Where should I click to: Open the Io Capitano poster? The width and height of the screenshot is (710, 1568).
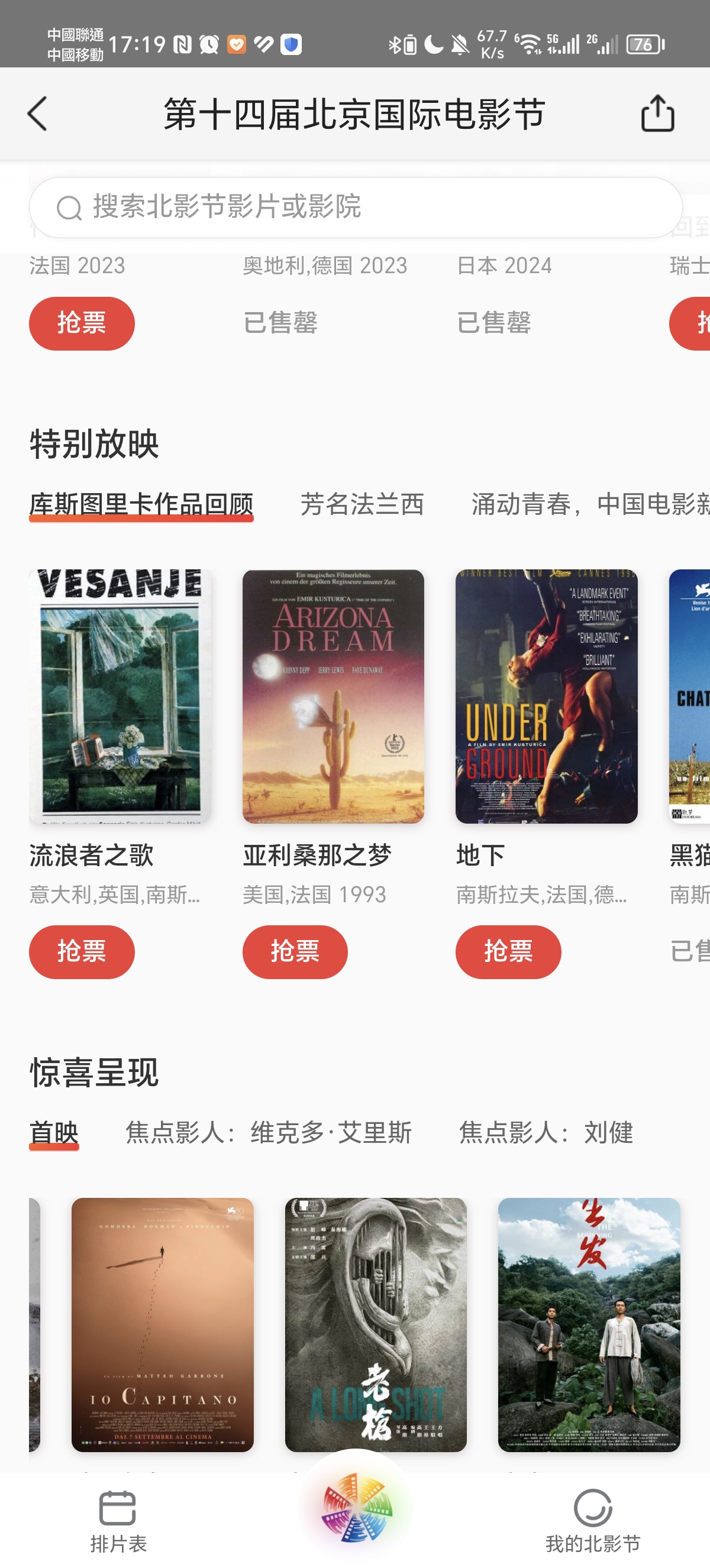coord(163,1324)
